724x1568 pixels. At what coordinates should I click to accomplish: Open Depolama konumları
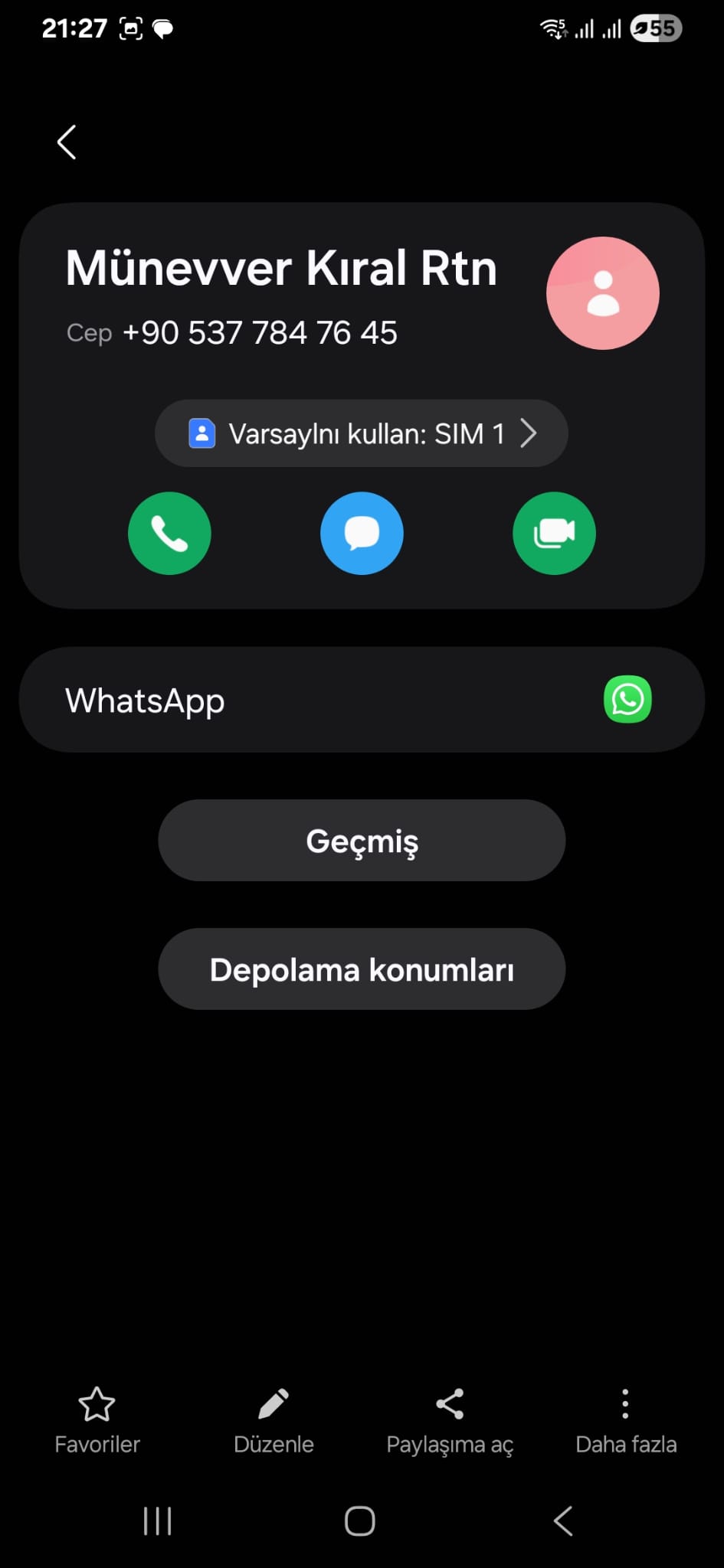(x=362, y=969)
